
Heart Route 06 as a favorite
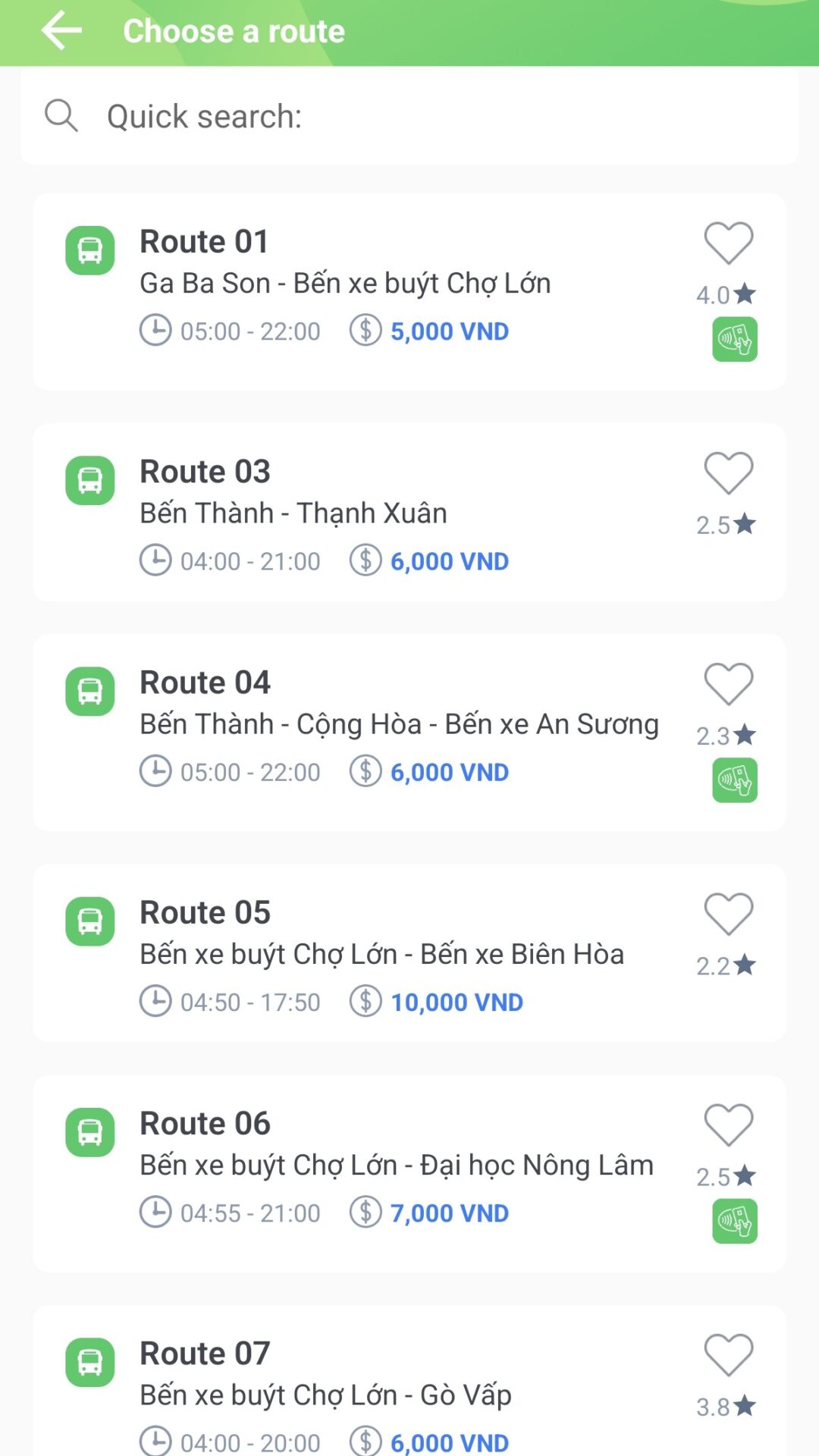728,1124
